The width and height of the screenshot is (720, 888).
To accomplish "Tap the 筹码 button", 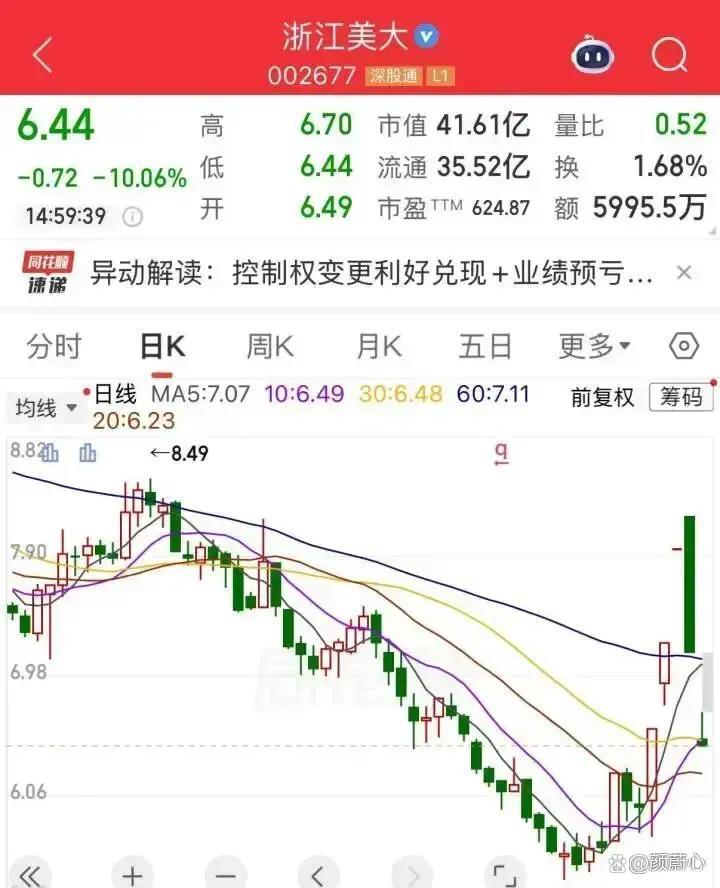I will point(681,397).
